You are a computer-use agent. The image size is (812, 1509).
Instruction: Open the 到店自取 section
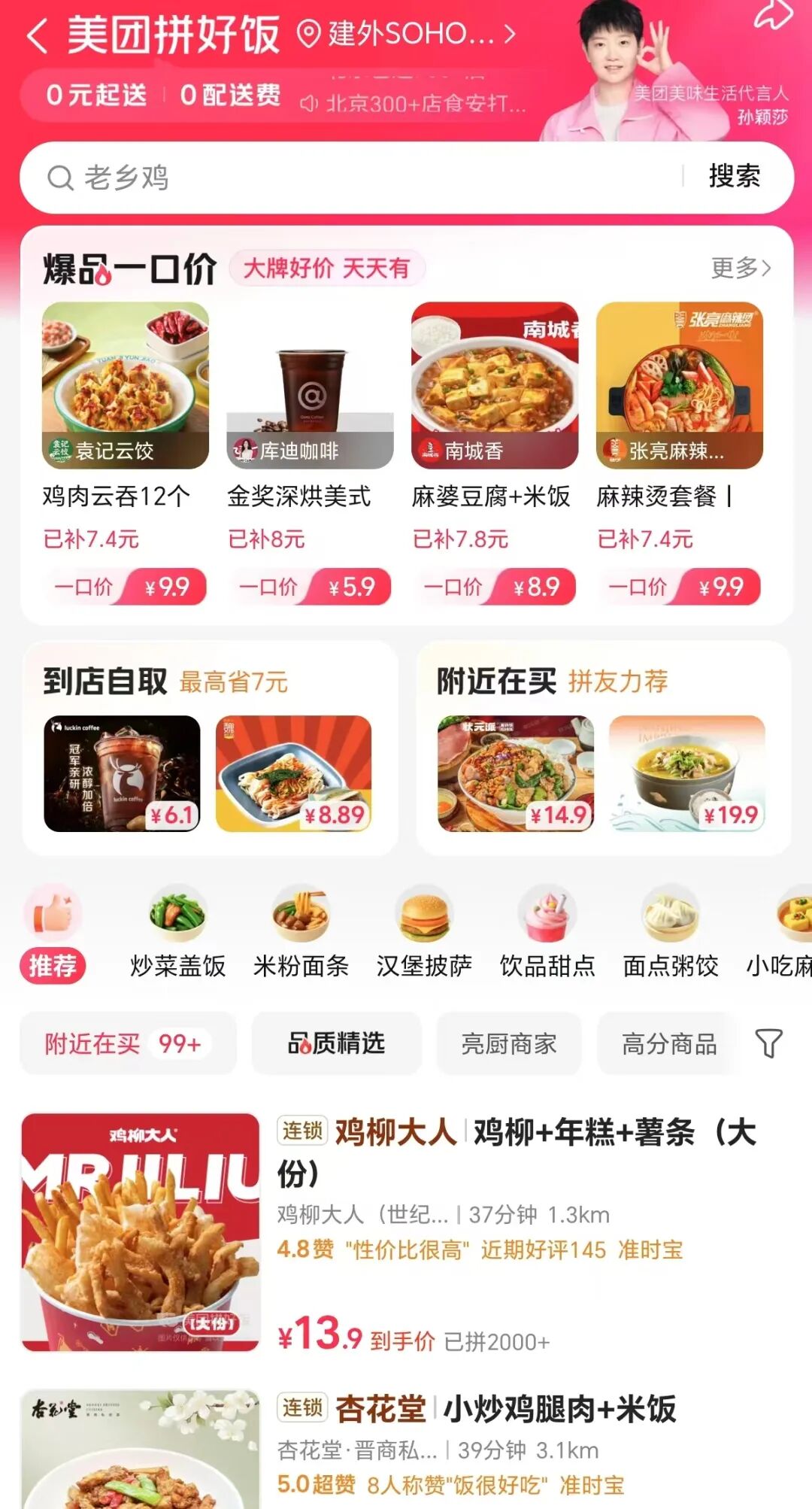(105, 682)
